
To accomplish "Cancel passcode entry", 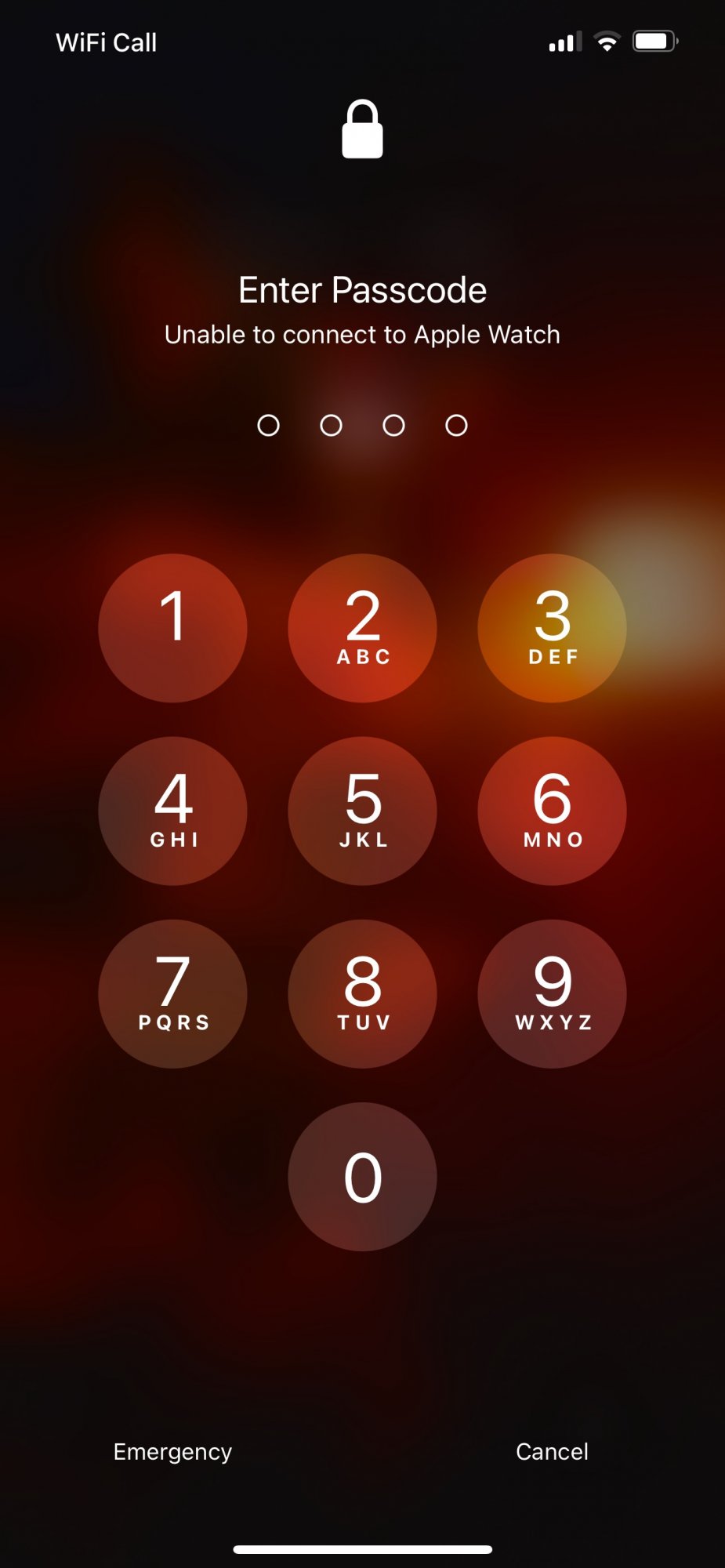I will point(552,1451).
